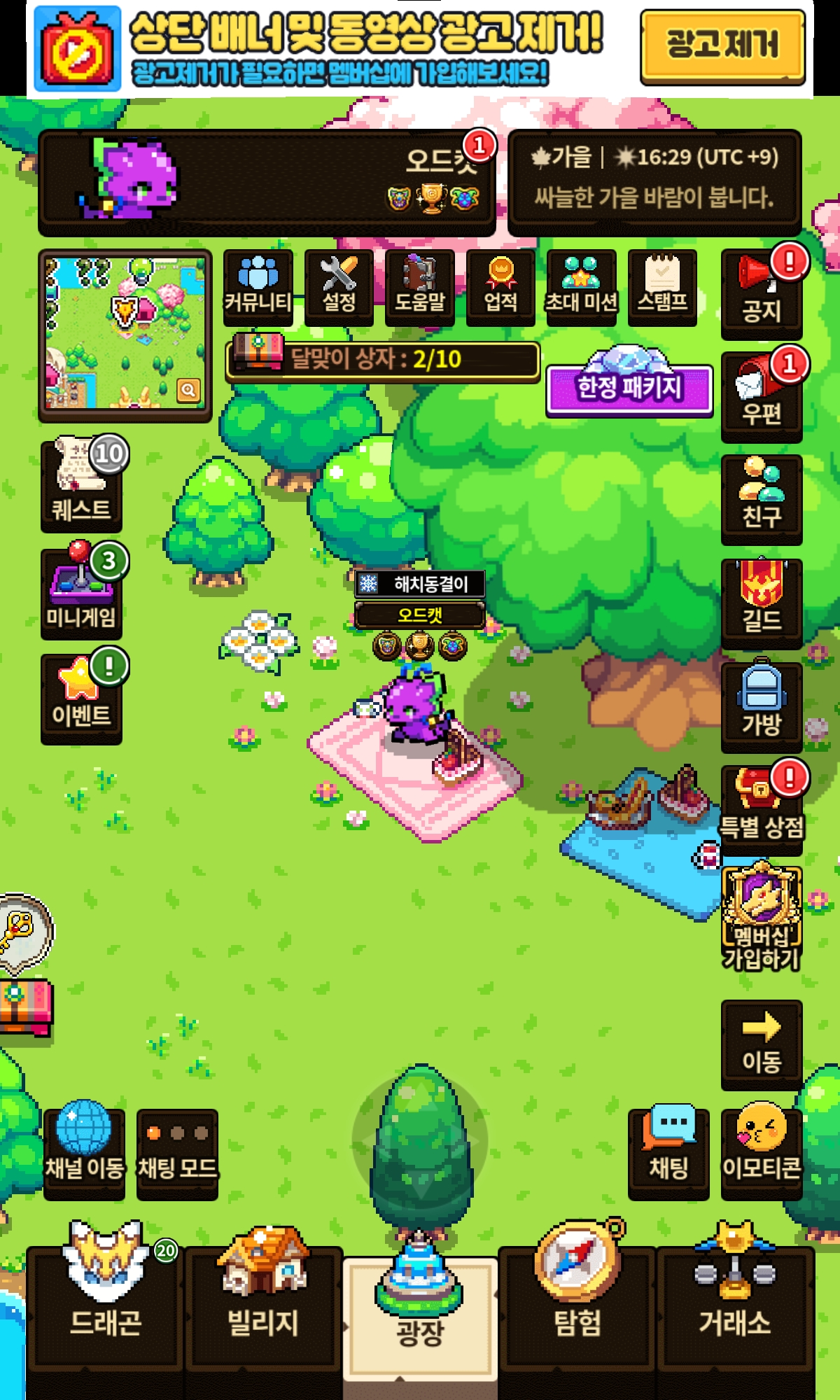Open the 우편 mailbox
This screenshot has width=840, height=1400.
(761, 397)
